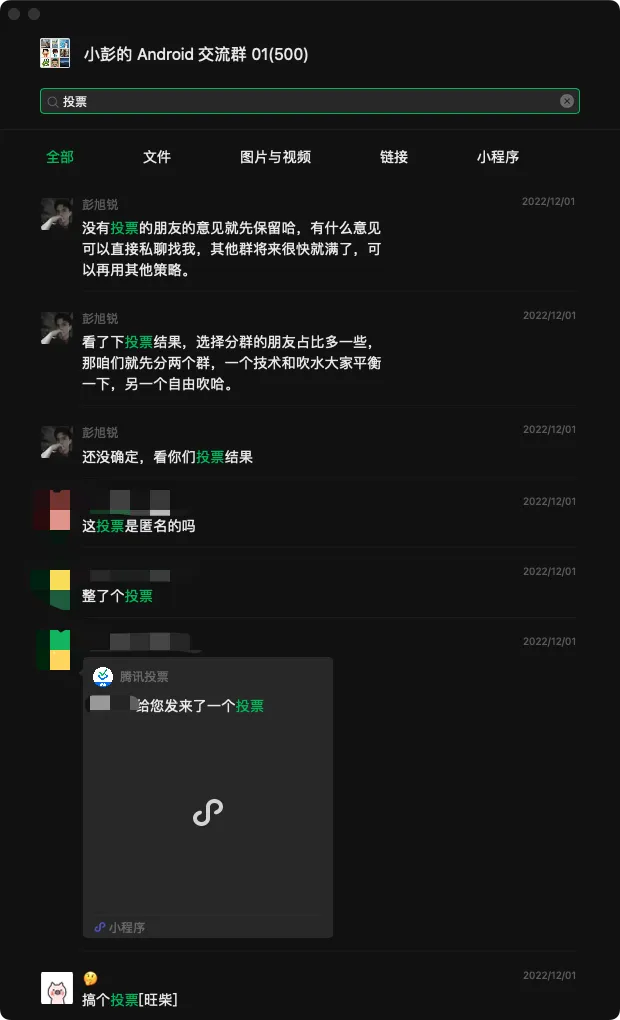Switch to the 链接 tab
This screenshot has width=620, height=1020.
[x=394, y=157]
